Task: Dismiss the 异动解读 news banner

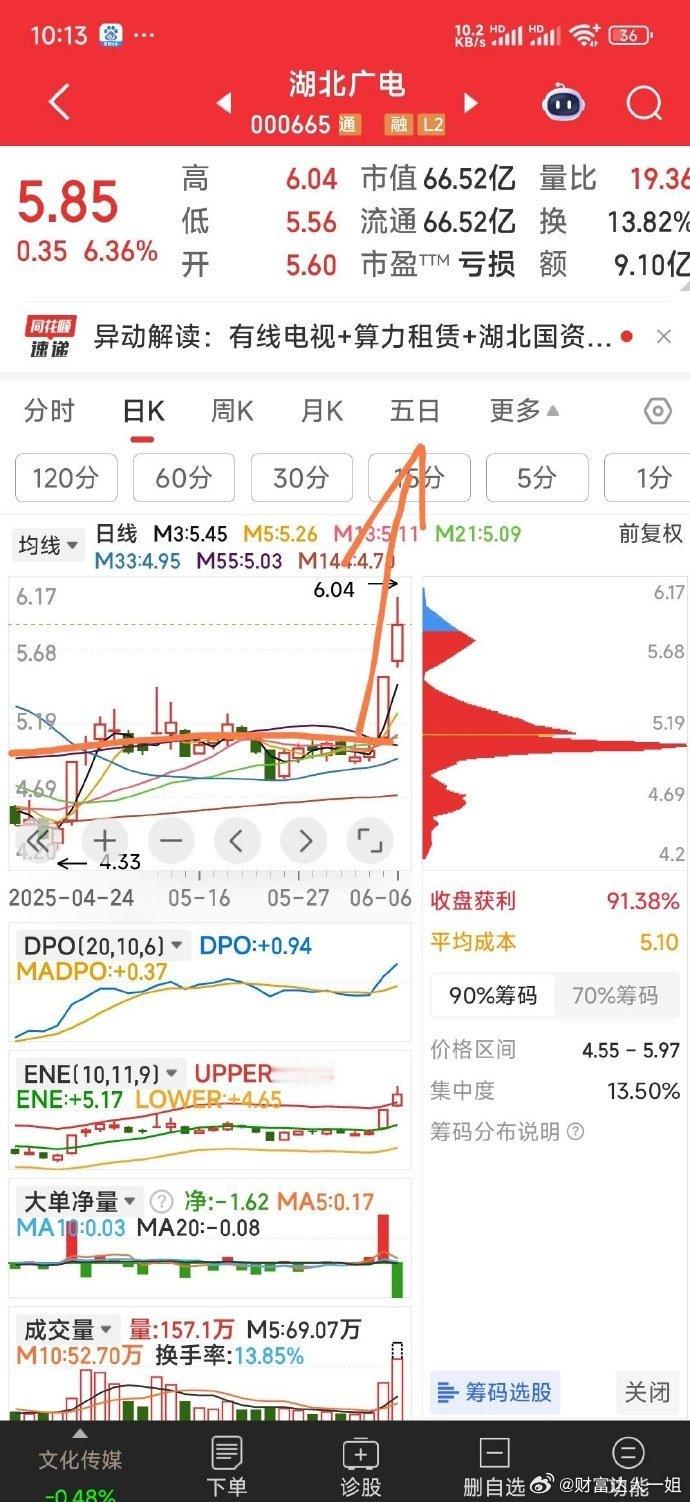Action: click(x=664, y=337)
